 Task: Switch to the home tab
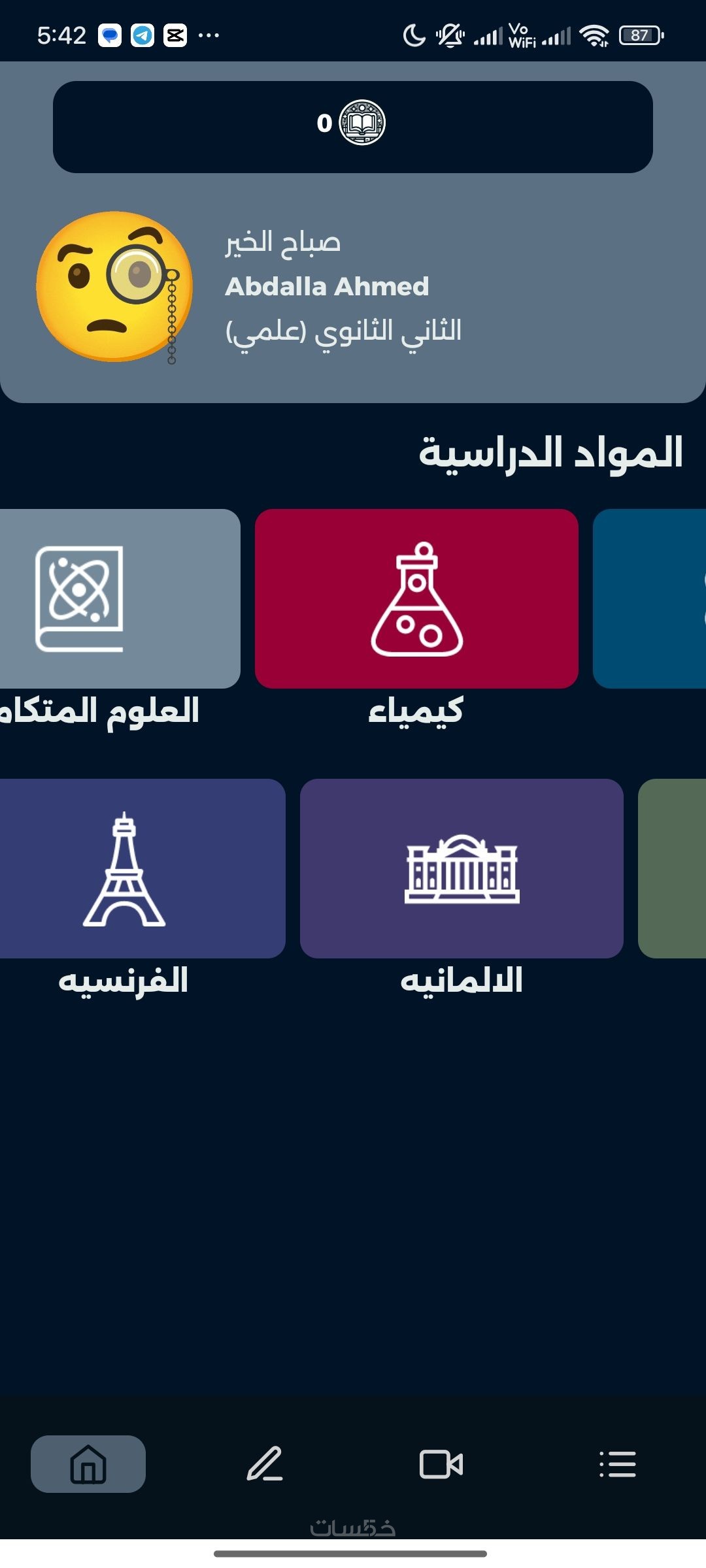88,1464
